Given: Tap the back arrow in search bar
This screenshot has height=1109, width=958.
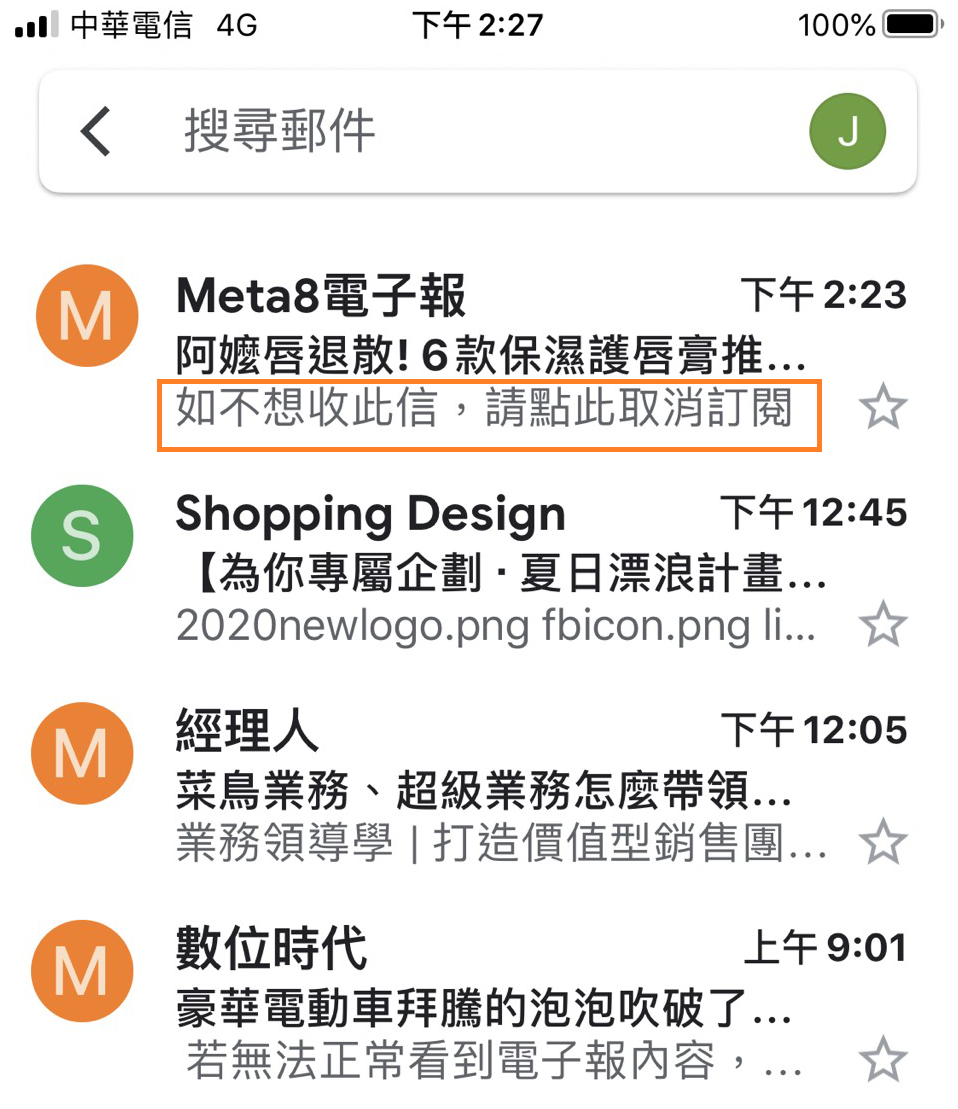Looking at the screenshot, I should (x=96, y=132).
